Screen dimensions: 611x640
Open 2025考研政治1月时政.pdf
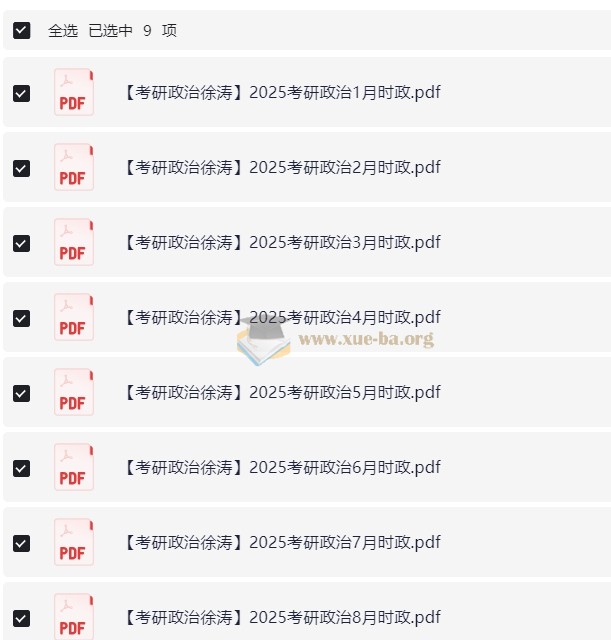[281, 93]
